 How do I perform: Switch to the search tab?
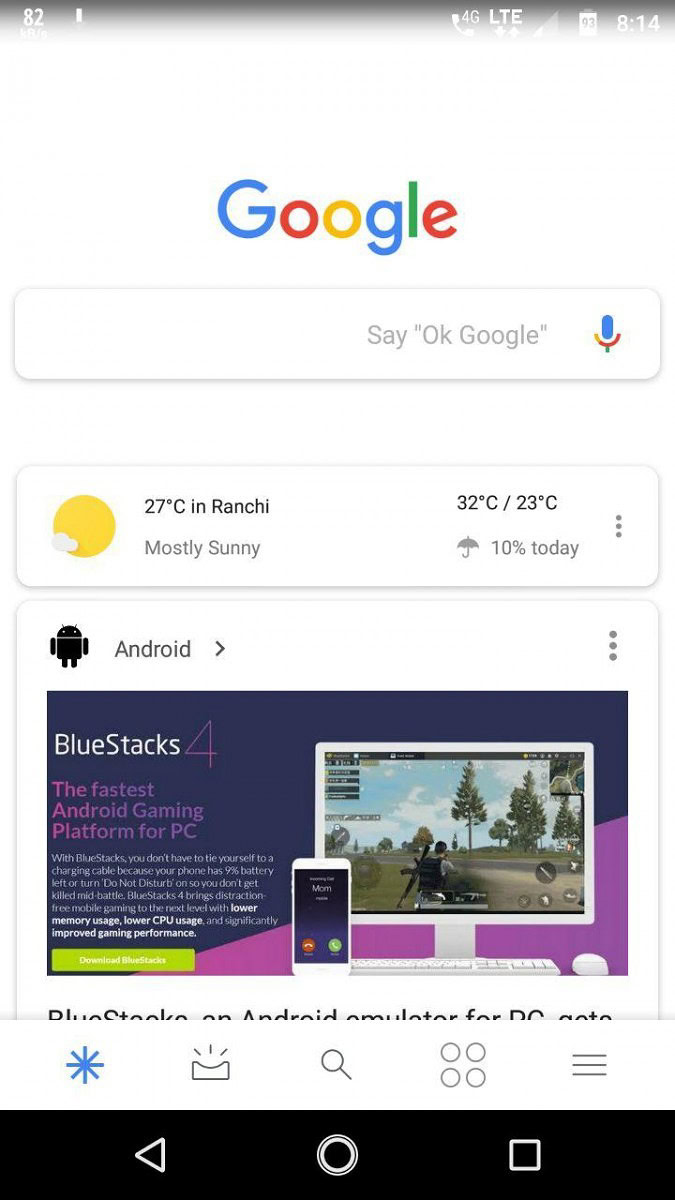[336, 1065]
